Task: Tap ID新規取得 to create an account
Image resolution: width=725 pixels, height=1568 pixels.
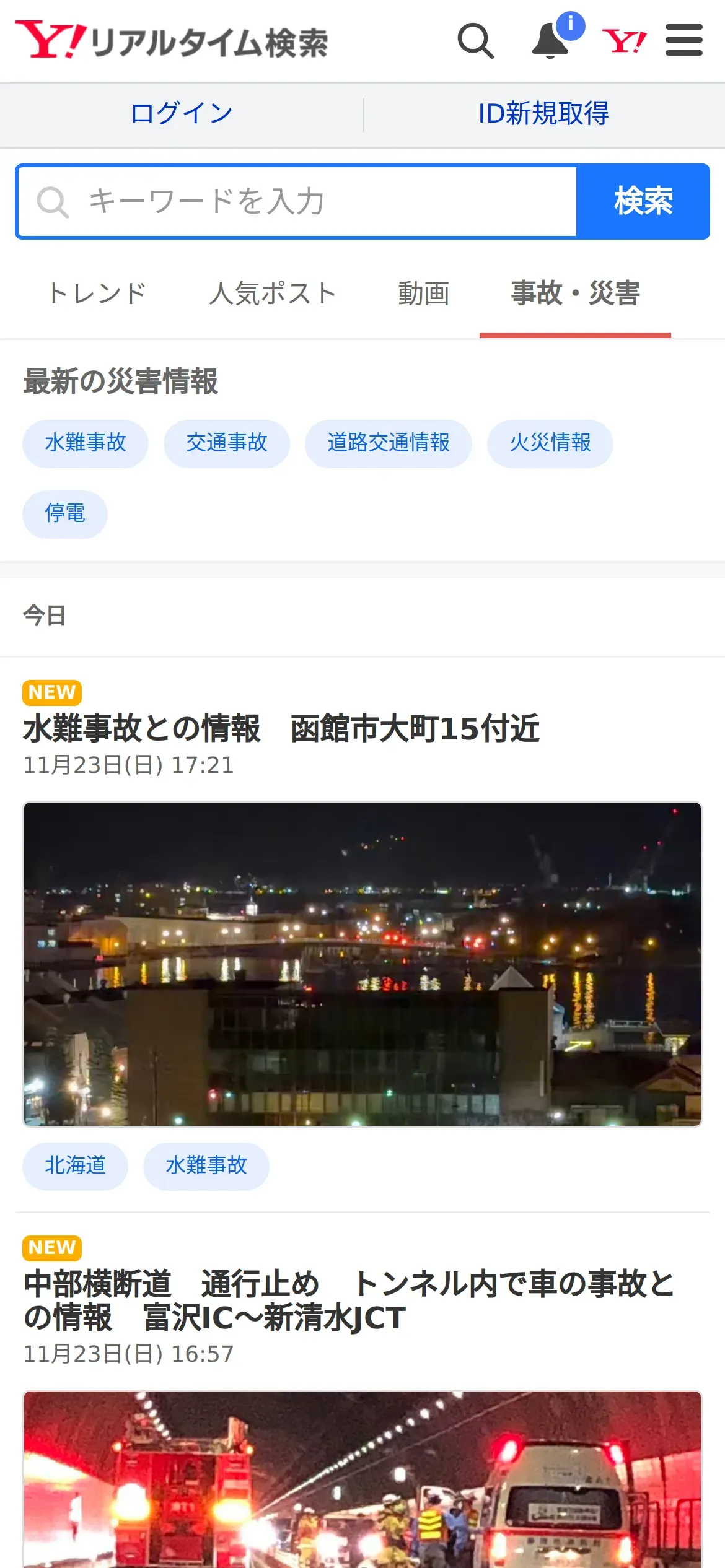Action: point(543,114)
